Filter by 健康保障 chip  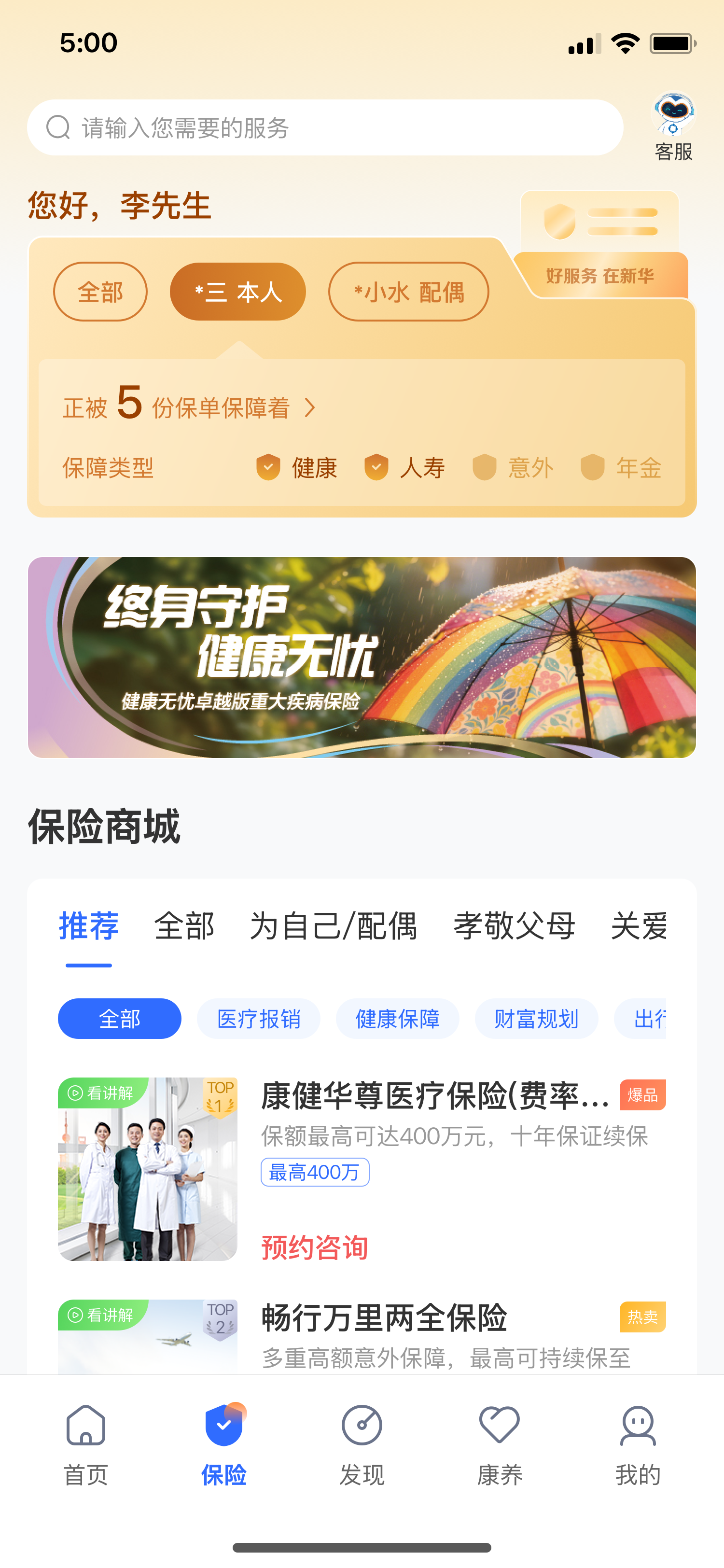[397, 1019]
